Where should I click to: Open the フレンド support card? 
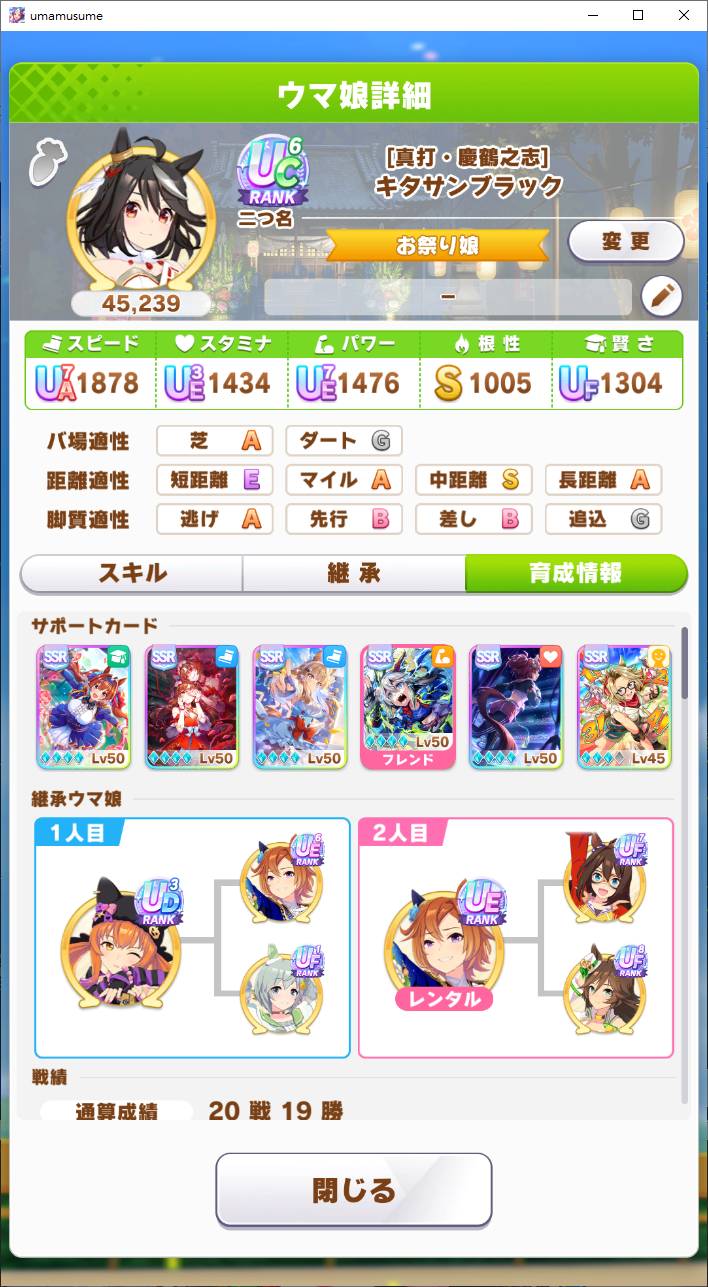pos(408,706)
